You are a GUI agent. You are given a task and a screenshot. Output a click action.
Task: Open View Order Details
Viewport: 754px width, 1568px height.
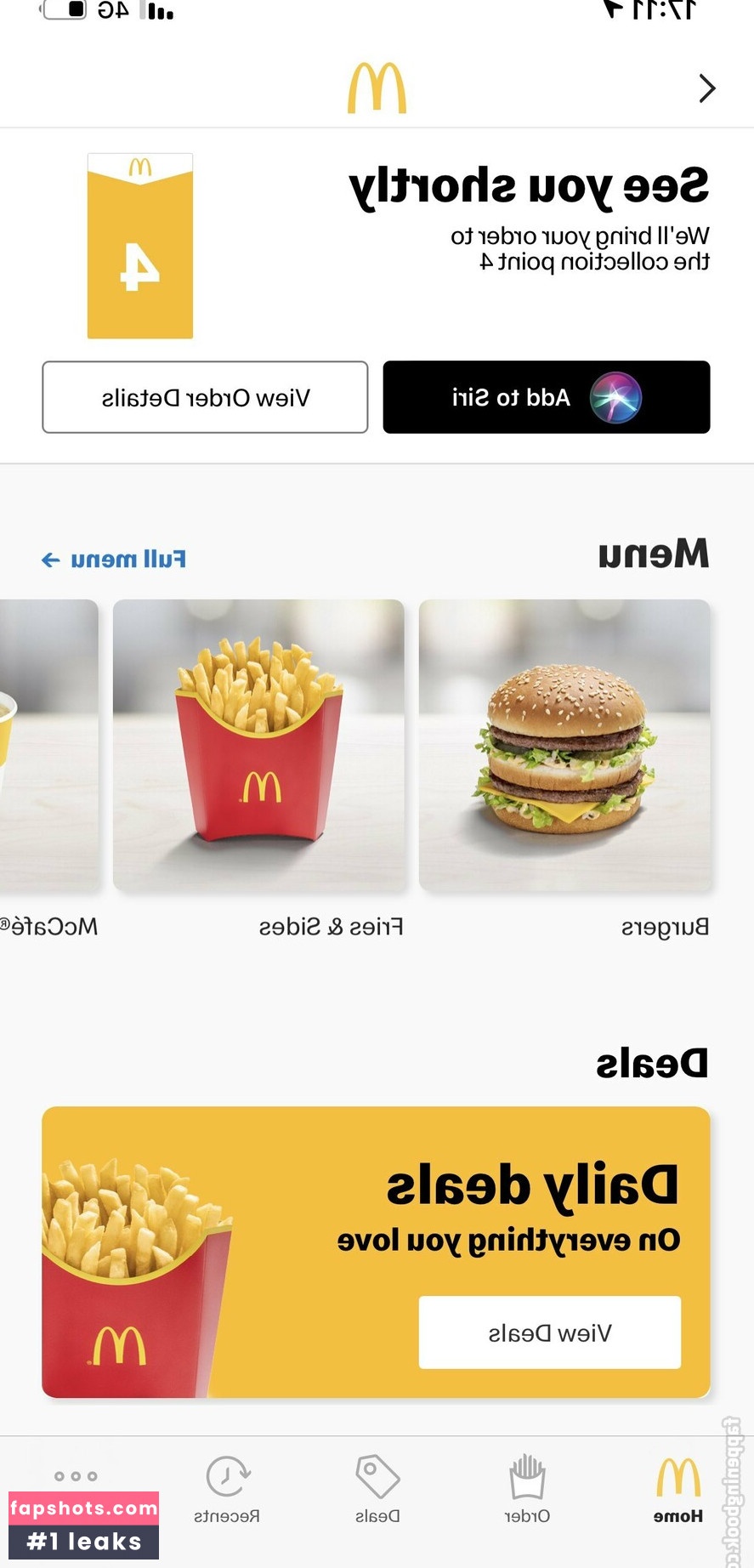click(x=205, y=397)
